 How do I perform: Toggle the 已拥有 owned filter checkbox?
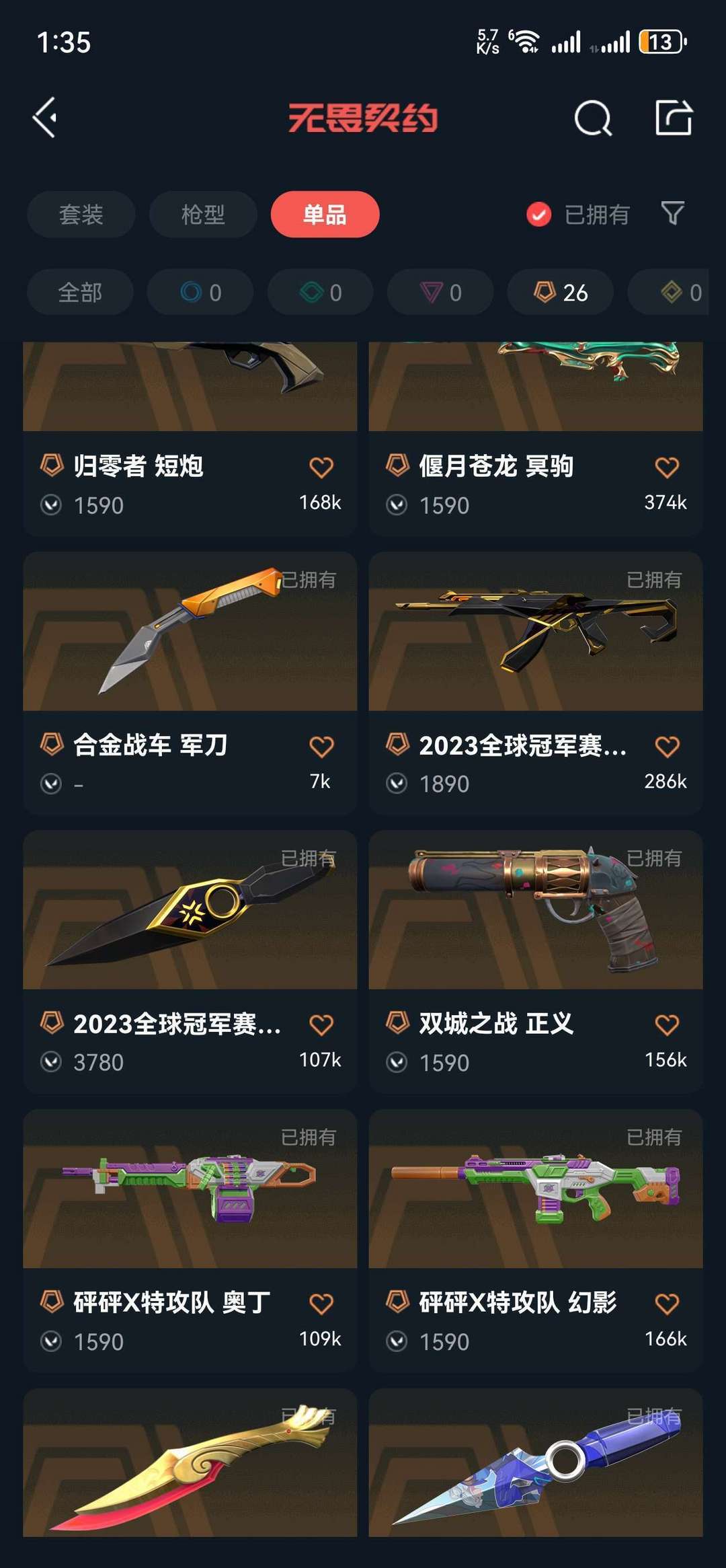tap(538, 215)
